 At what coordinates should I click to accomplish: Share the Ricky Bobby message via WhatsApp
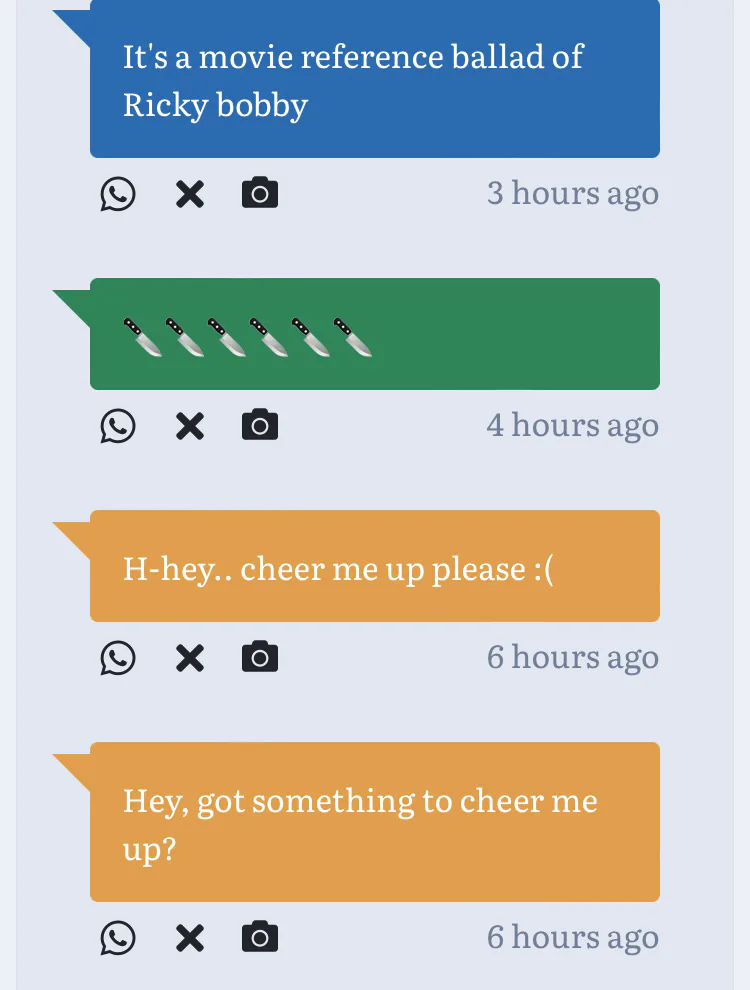tap(118, 193)
